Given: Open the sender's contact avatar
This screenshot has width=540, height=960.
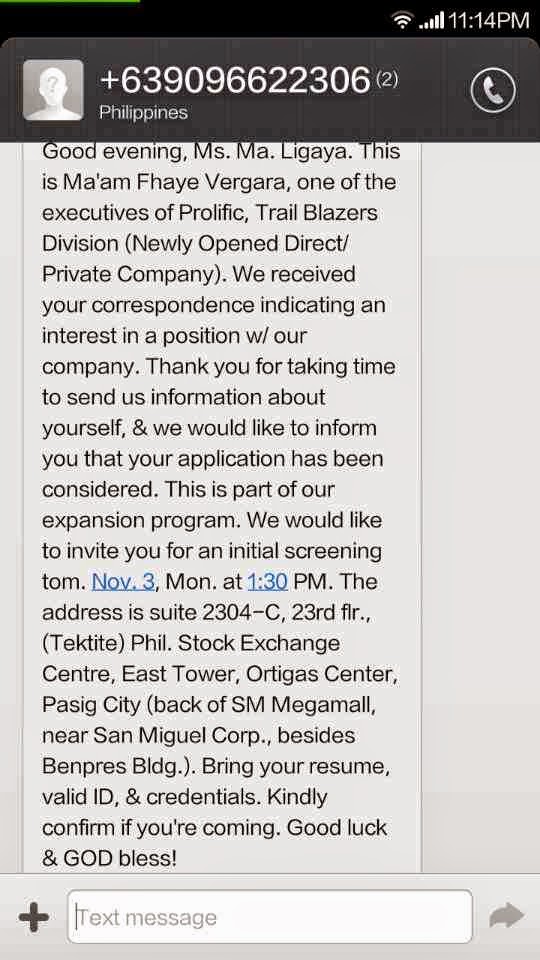Looking at the screenshot, I should [53, 90].
